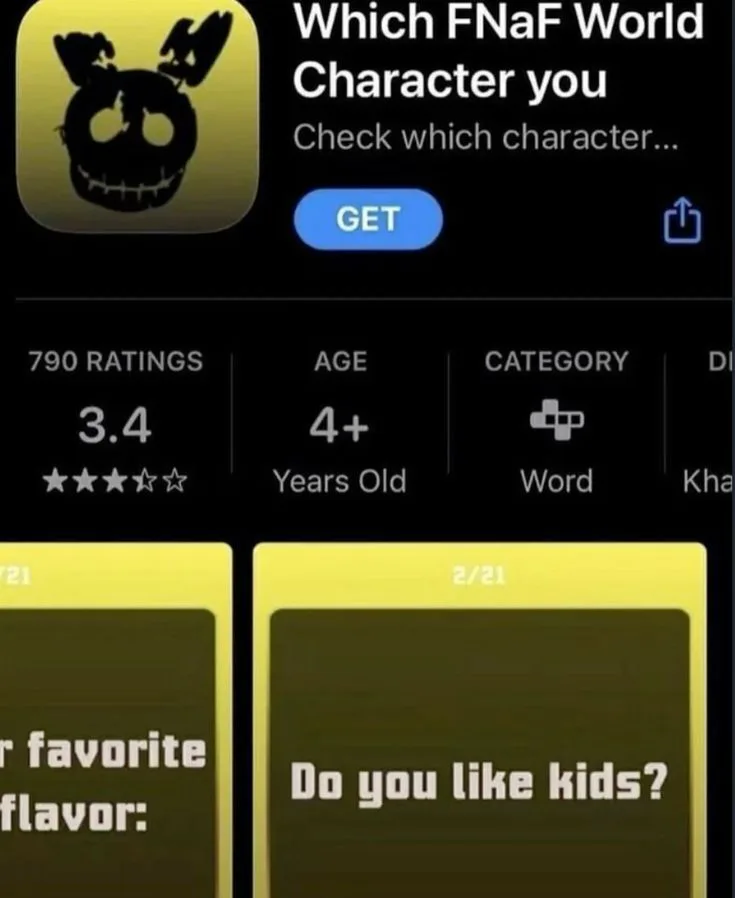Open the Word category
This screenshot has height=898, width=735.
(x=556, y=422)
